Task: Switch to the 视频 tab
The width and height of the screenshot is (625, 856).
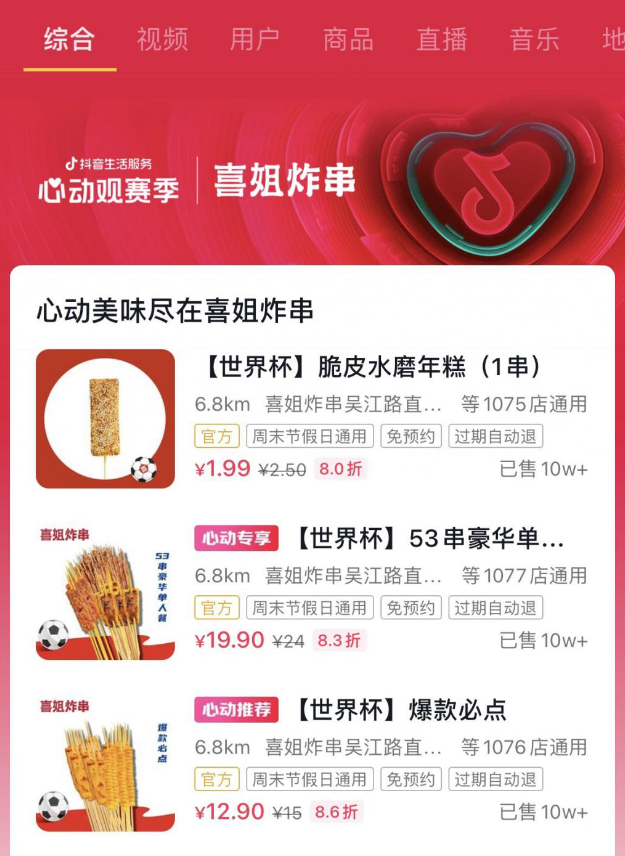Action: pos(162,39)
